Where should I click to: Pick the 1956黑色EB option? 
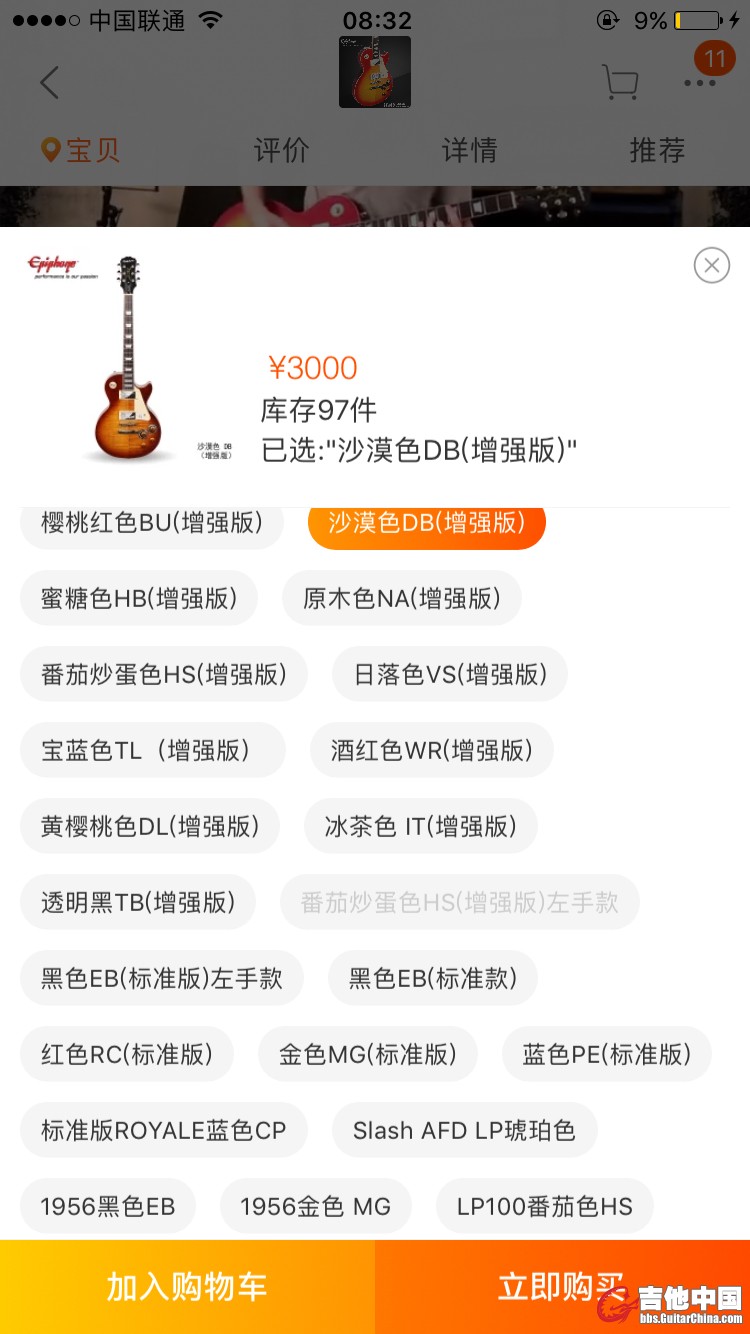[x=108, y=1206]
